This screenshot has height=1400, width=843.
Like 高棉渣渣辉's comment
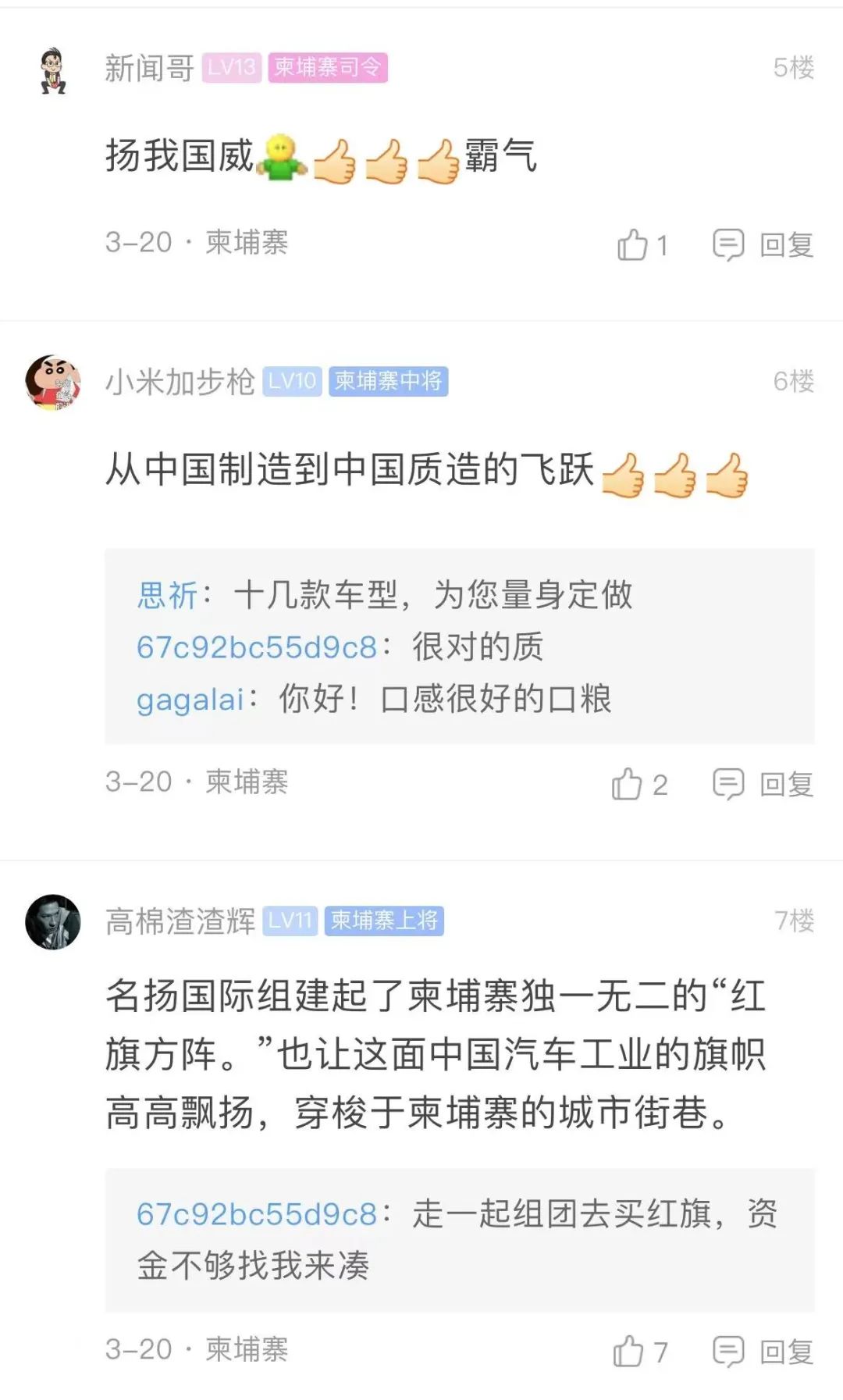[x=629, y=1352]
